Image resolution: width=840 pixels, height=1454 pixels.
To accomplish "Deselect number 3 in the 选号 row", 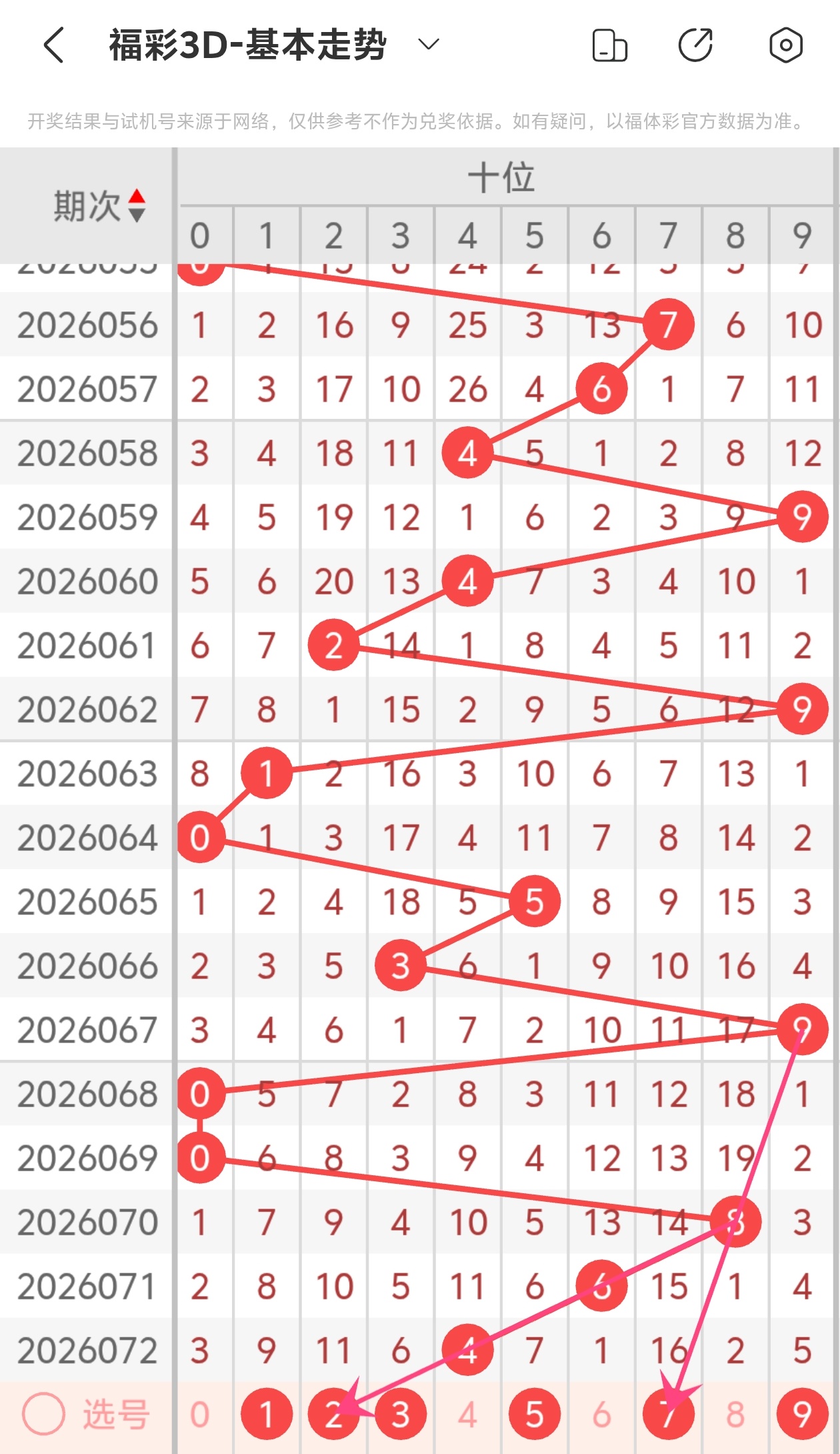I will point(401,1415).
